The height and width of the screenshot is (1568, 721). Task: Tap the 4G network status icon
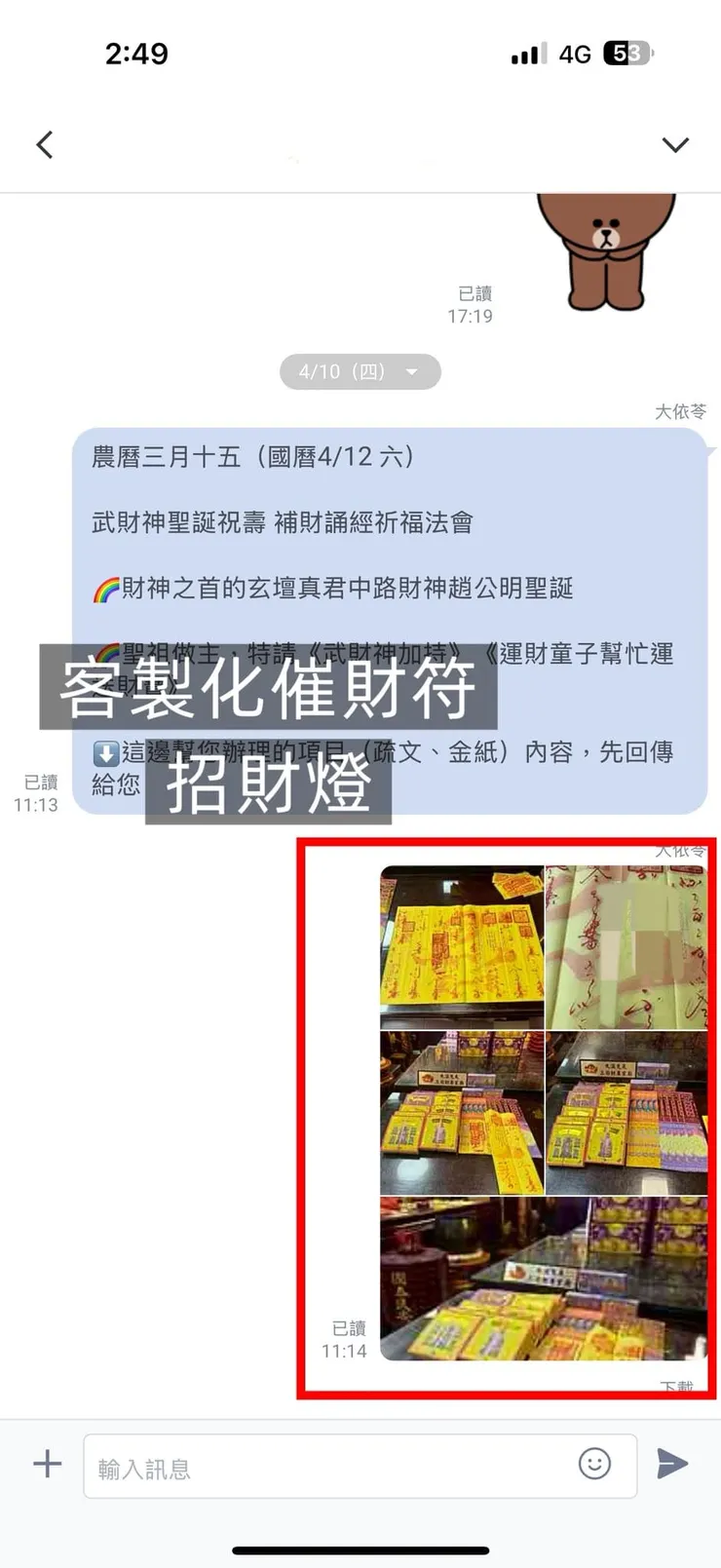(x=576, y=54)
